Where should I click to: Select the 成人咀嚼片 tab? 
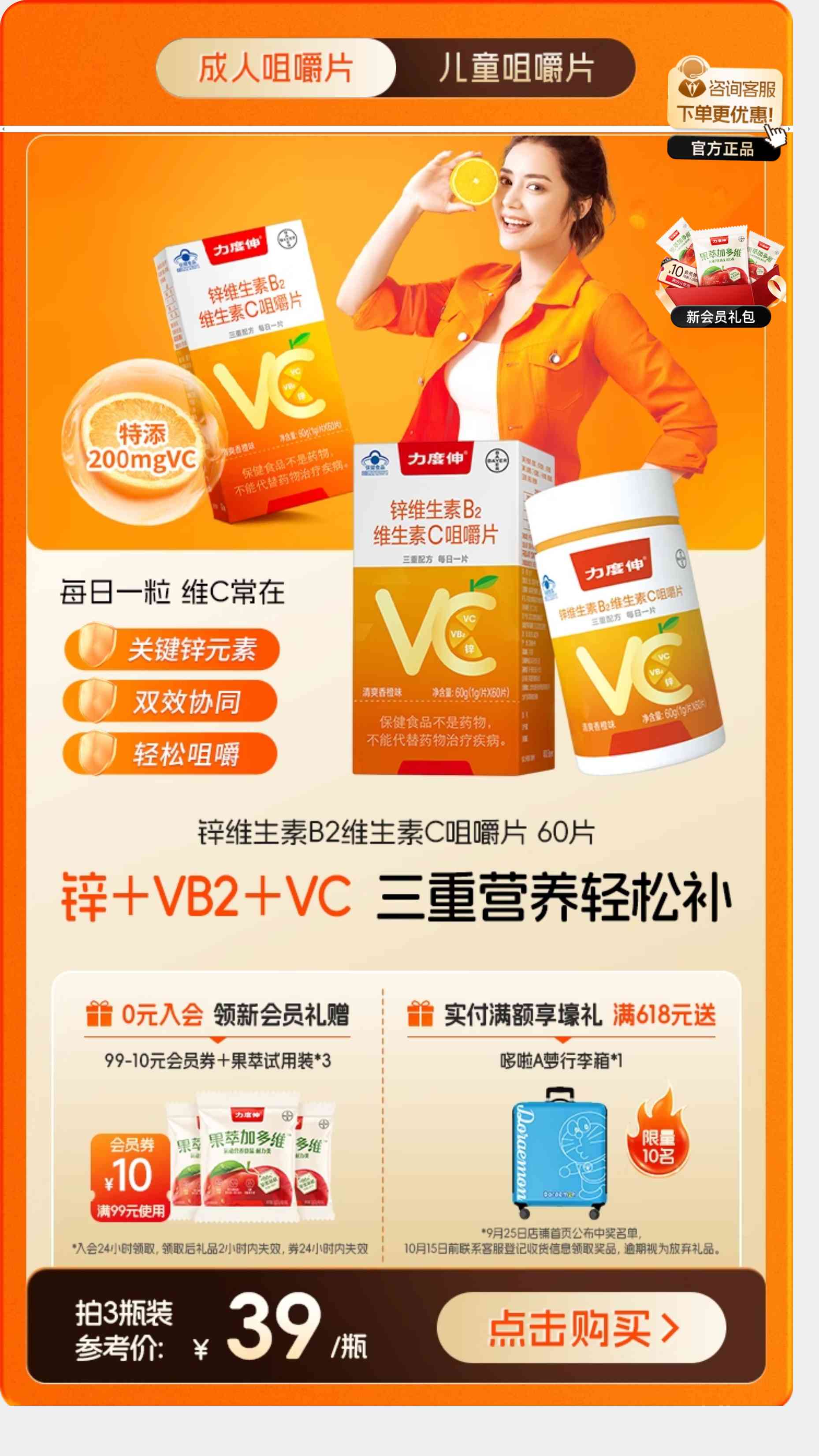click(276, 68)
